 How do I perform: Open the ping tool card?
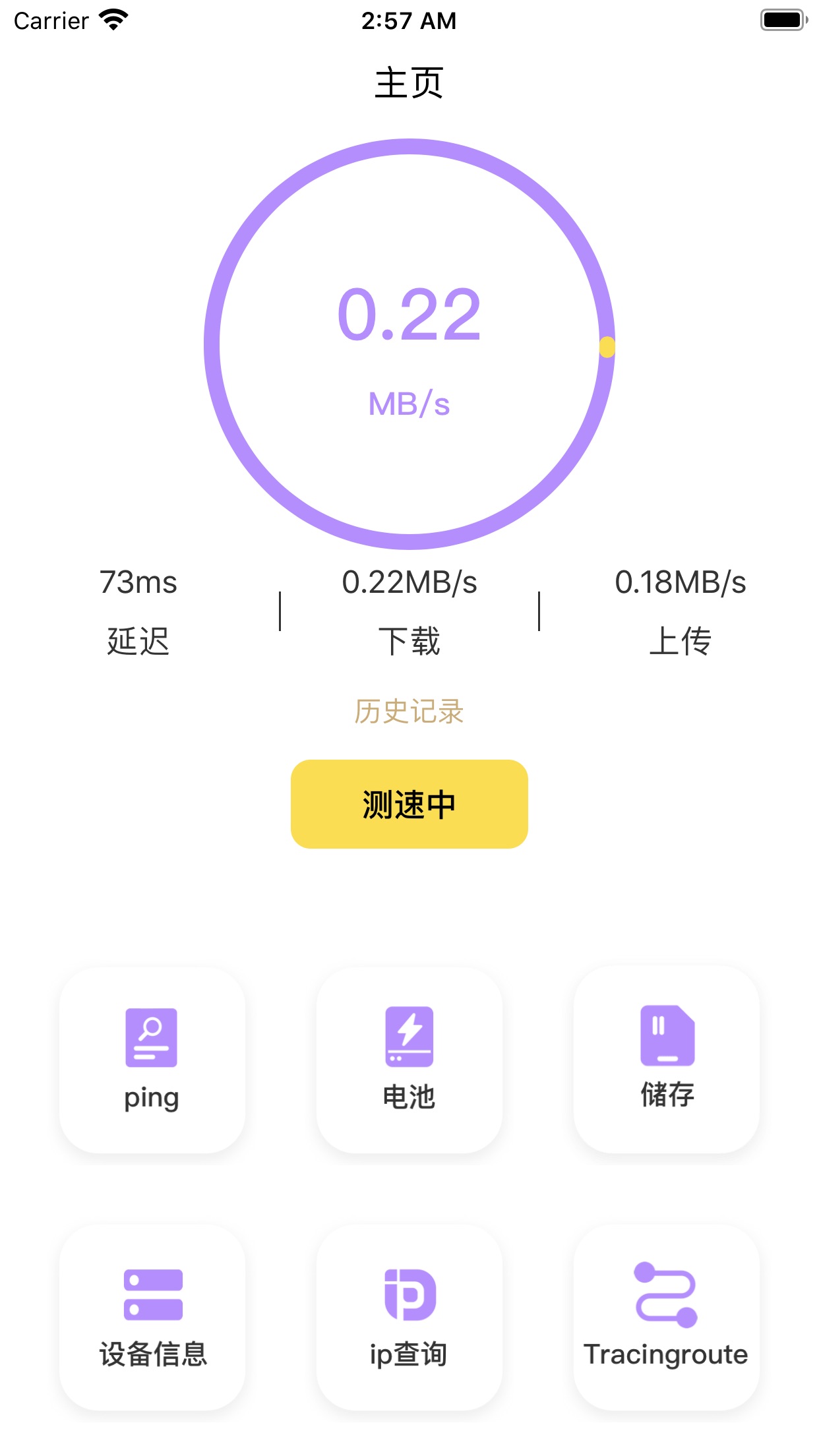coord(152,1060)
